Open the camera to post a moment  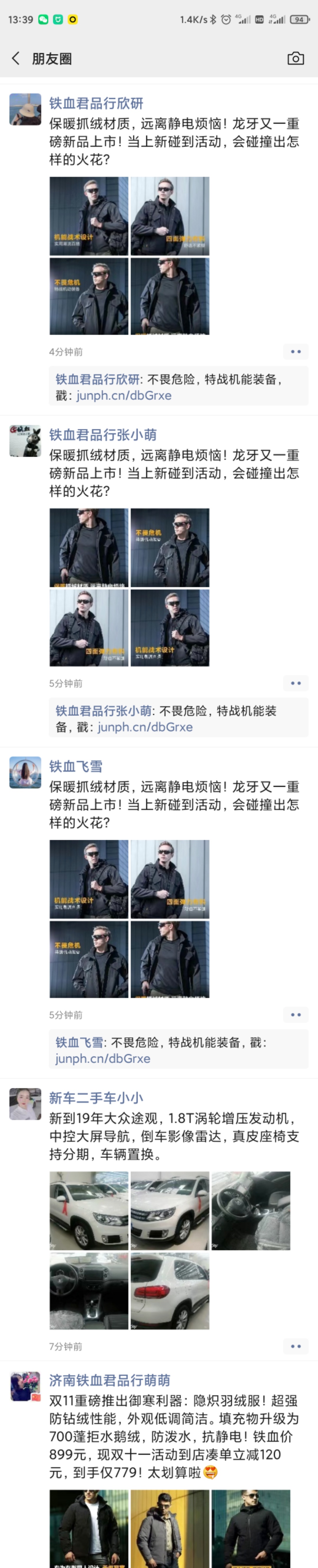(x=296, y=58)
